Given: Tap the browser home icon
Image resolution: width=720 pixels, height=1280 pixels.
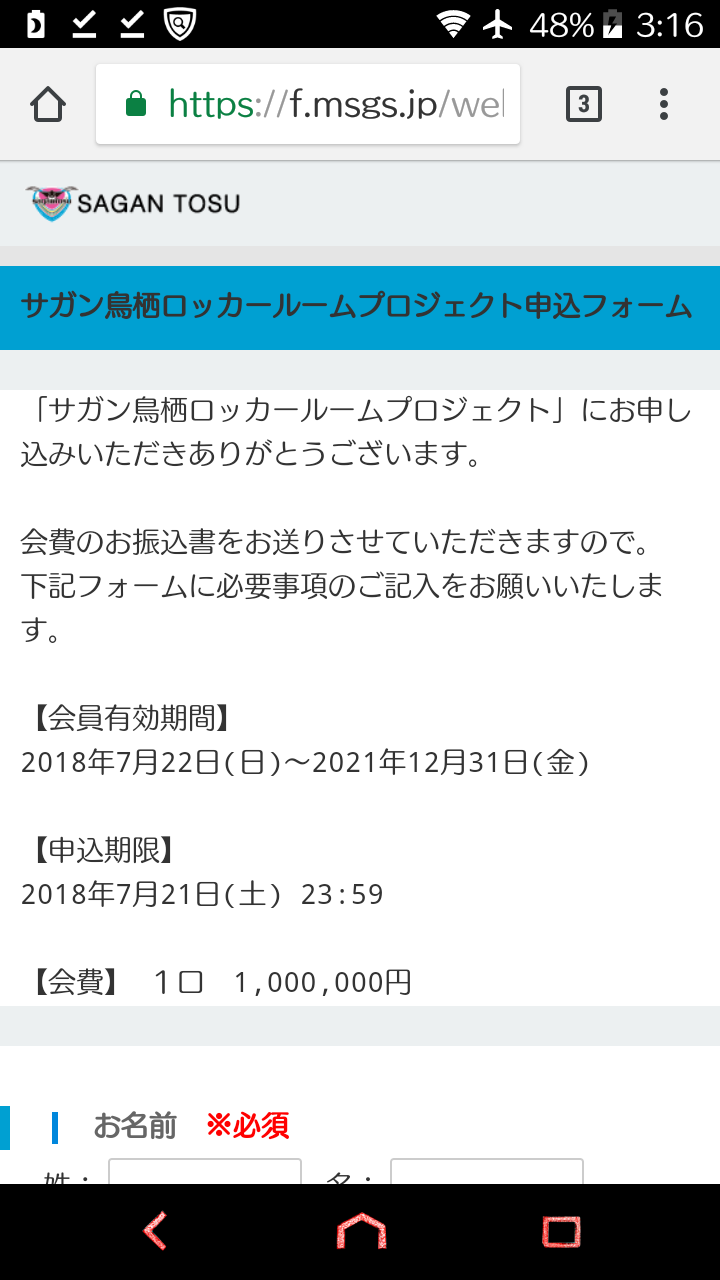Looking at the screenshot, I should 48,104.
